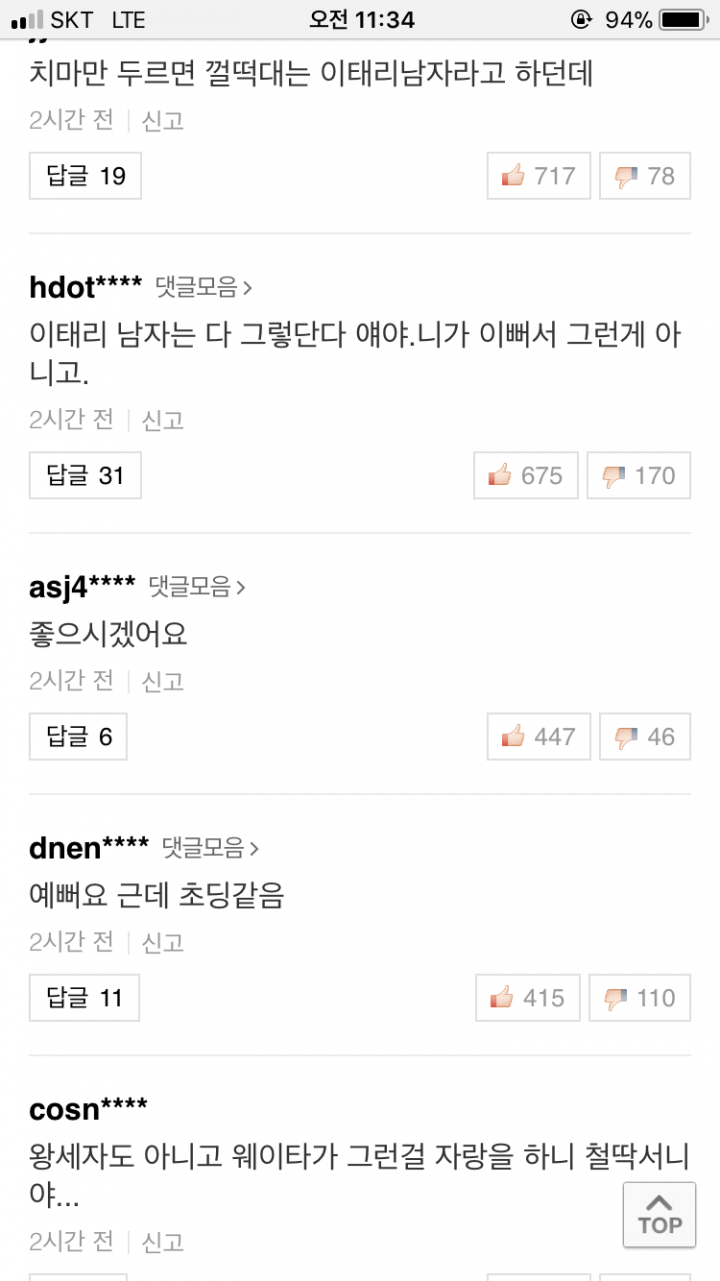Dislike the top comment with 78 dislikes
720x1281 pixels.
tap(645, 176)
